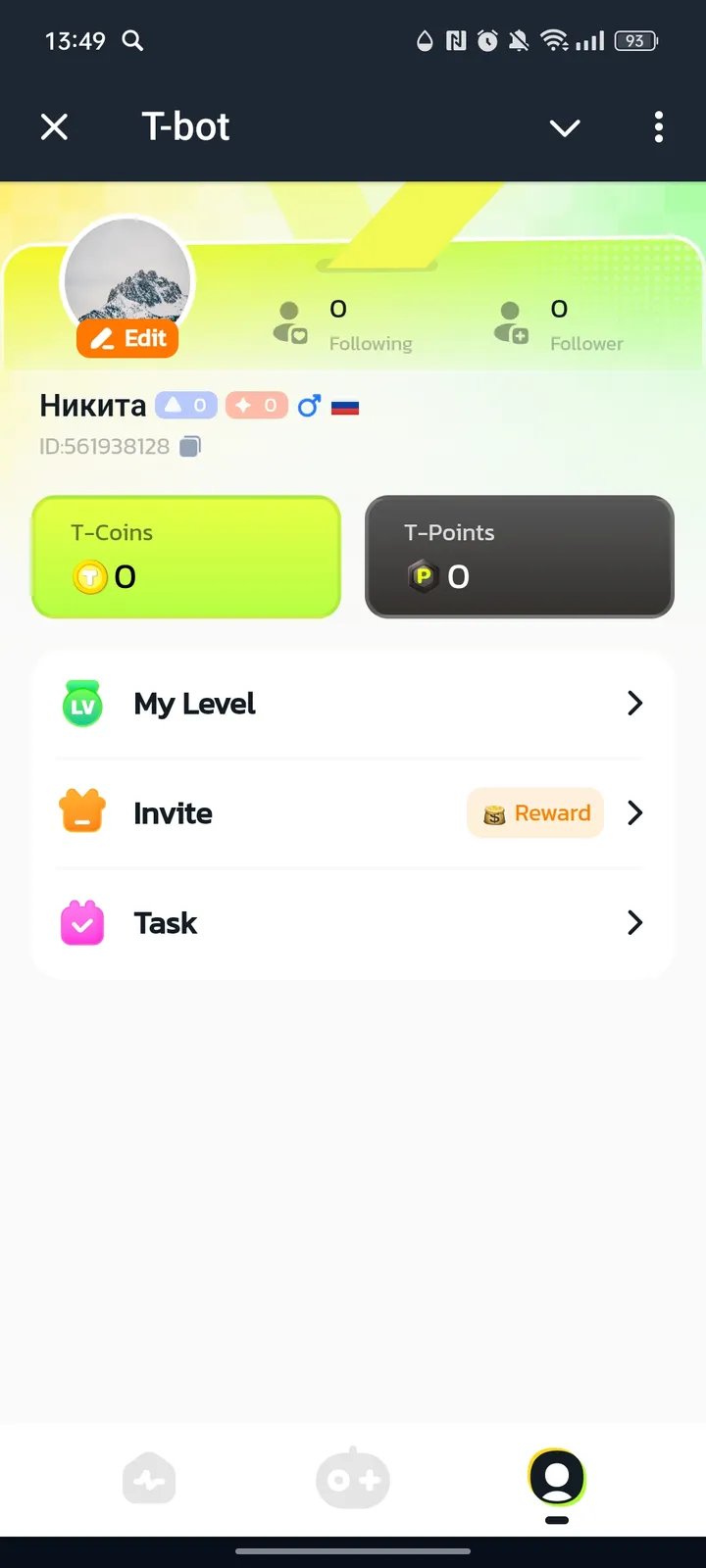Image resolution: width=706 pixels, height=1568 pixels.
Task: Click the Russian flag icon
Action: click(x=344, y=405)
